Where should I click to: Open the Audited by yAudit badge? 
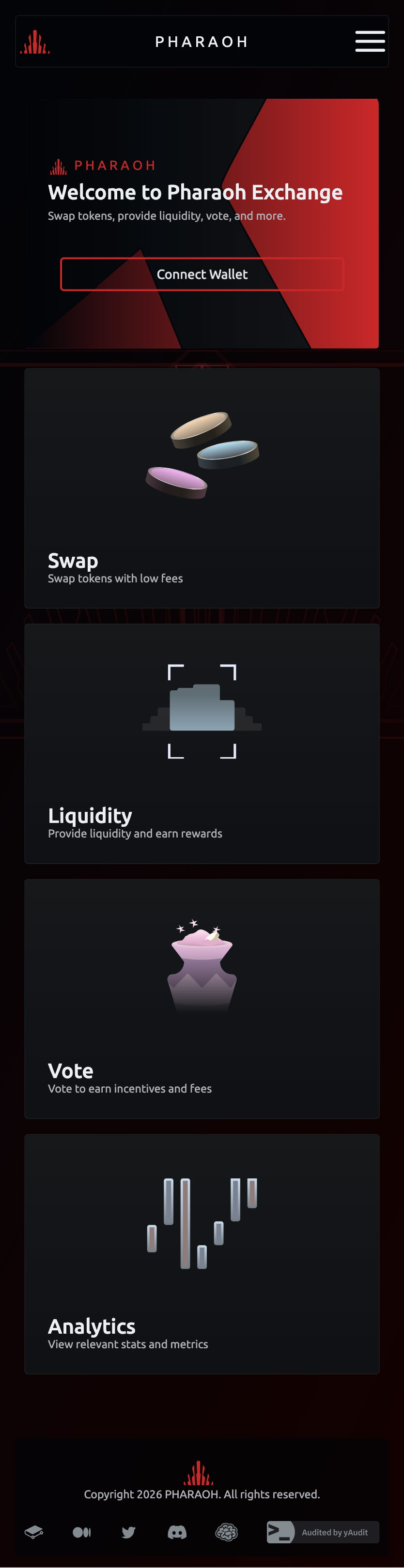pos(323,1532)
